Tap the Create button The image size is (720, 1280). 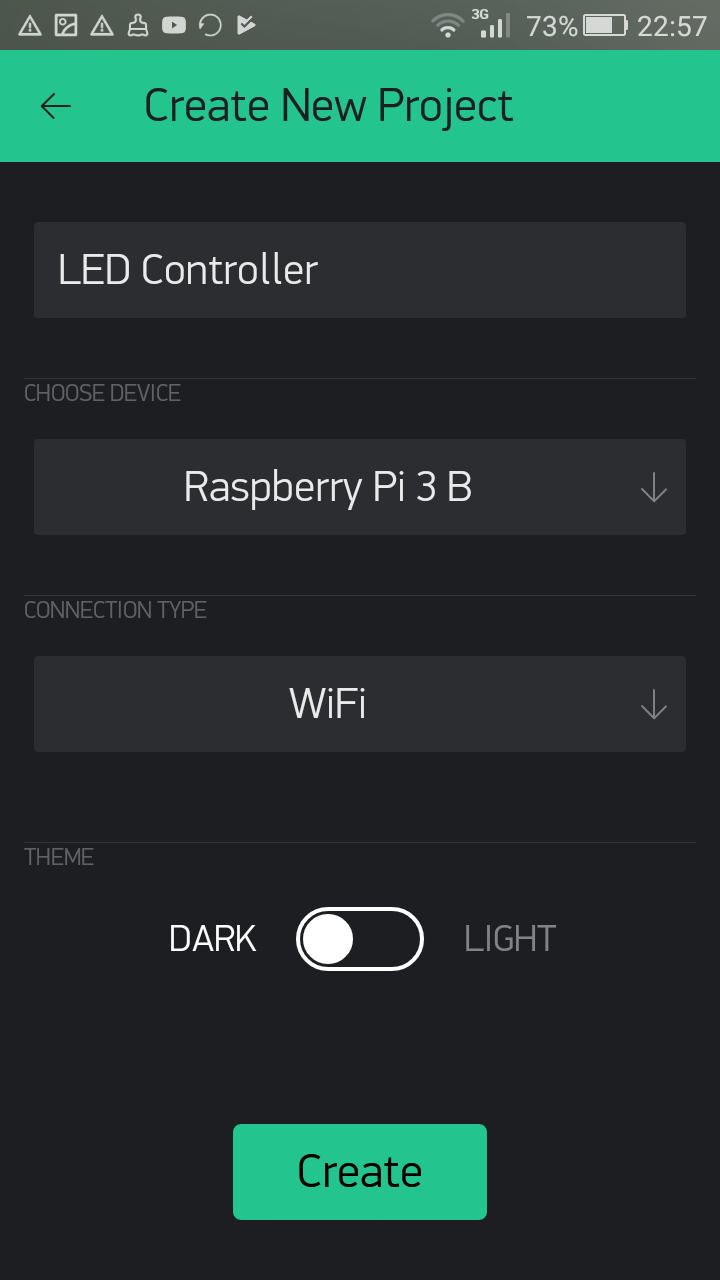click(x=360, y=1172)
